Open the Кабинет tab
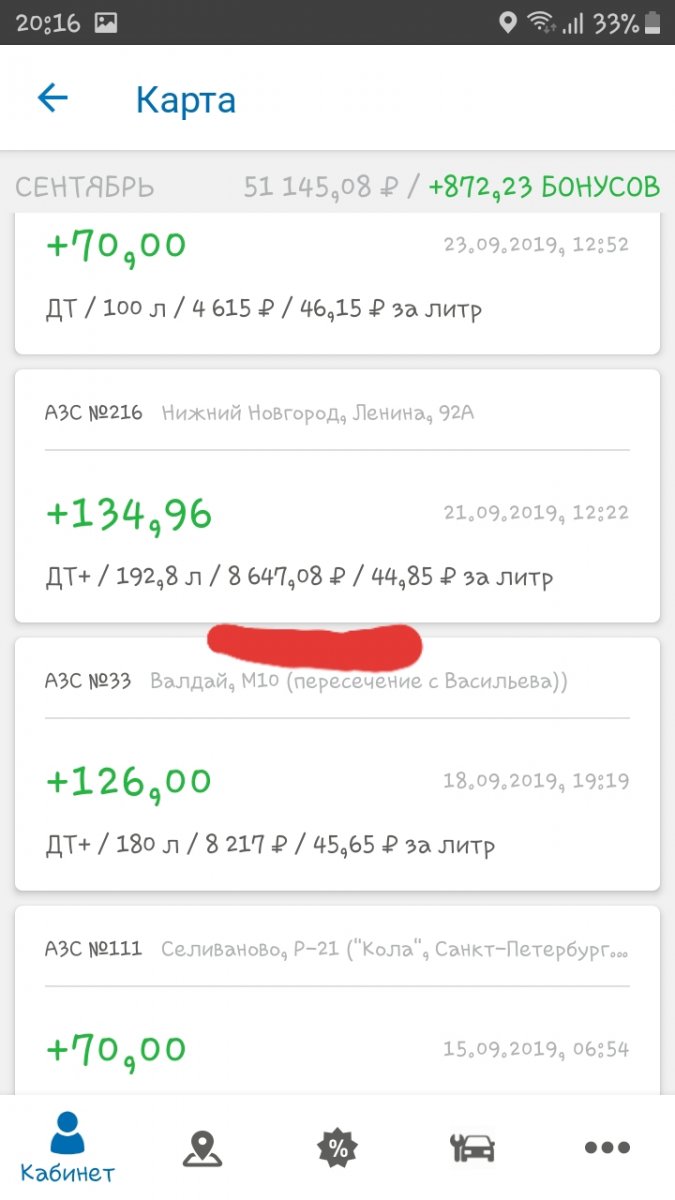Image resolution: width=675 pixels, height=1200 pixels. point(68,1147)
